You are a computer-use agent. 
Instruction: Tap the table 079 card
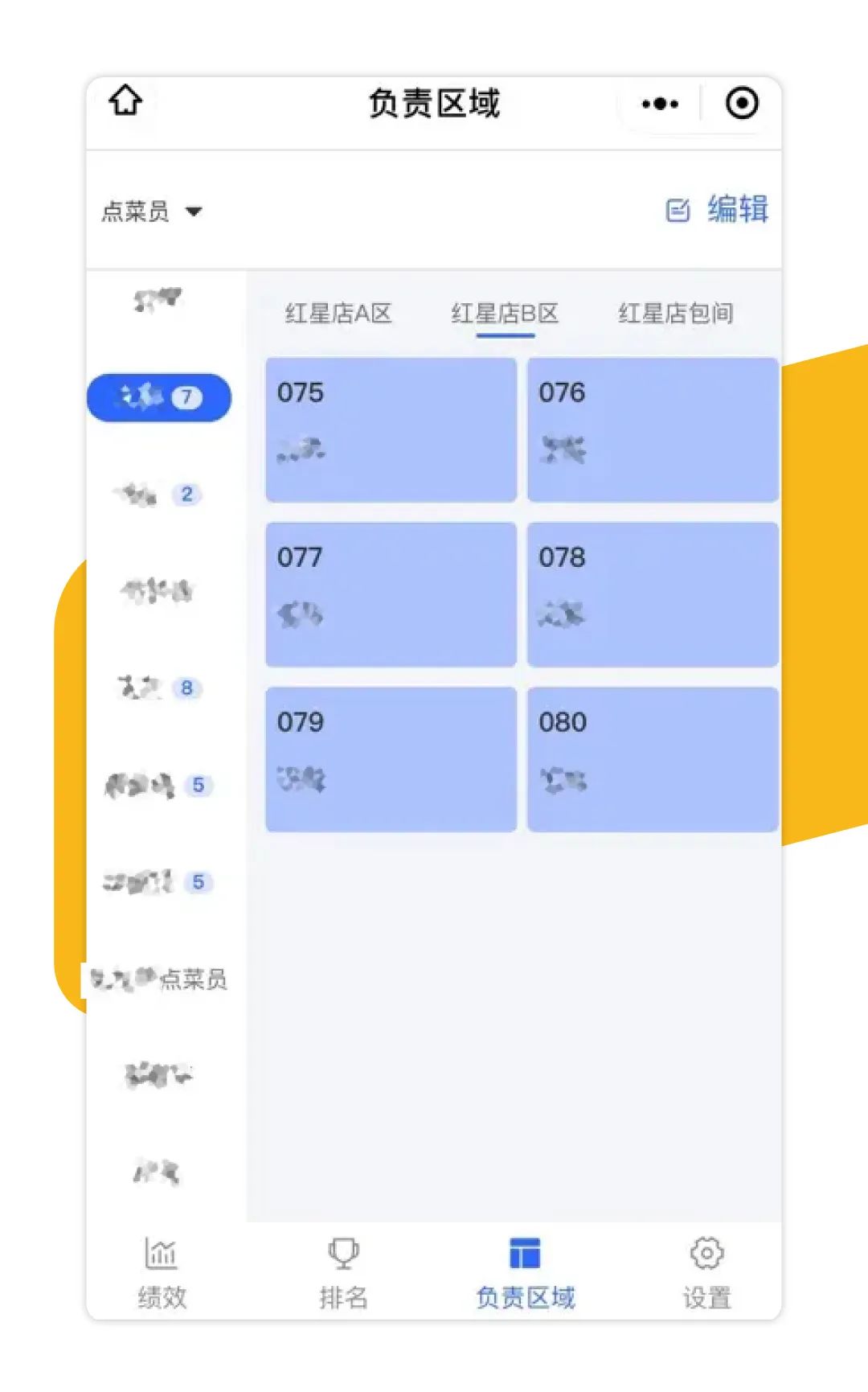[x=391, y=759]
